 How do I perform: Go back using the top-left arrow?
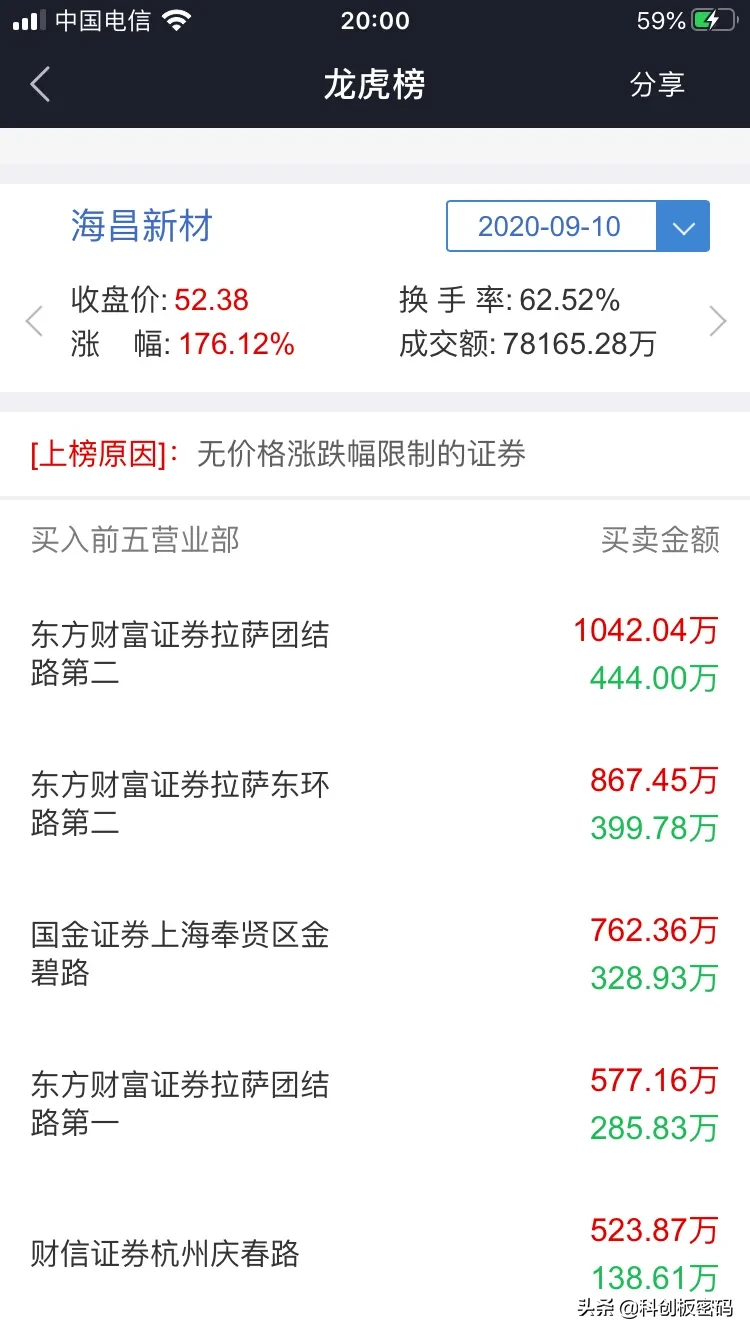tap(40, 85)
